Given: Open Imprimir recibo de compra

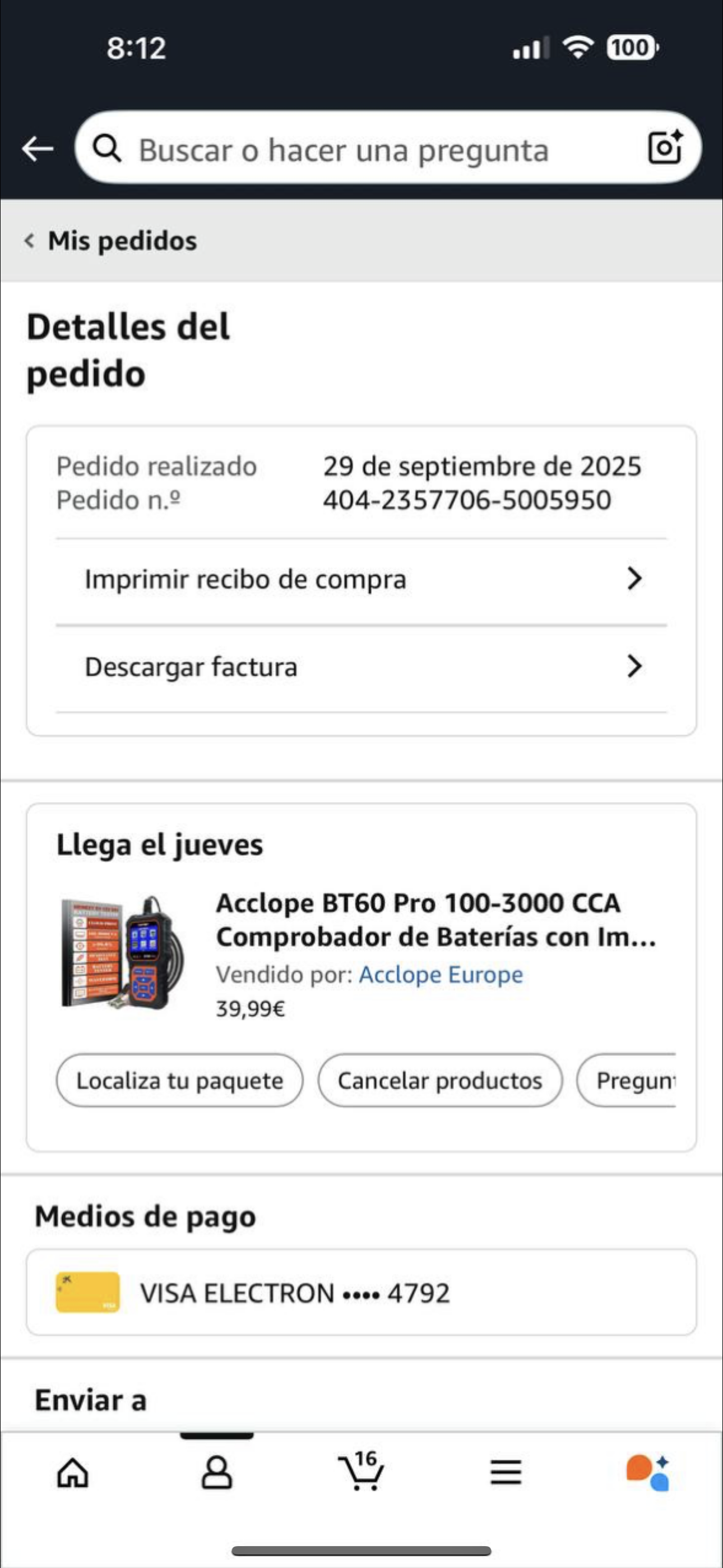Looking at the screenshot, I should click(361, 579).
